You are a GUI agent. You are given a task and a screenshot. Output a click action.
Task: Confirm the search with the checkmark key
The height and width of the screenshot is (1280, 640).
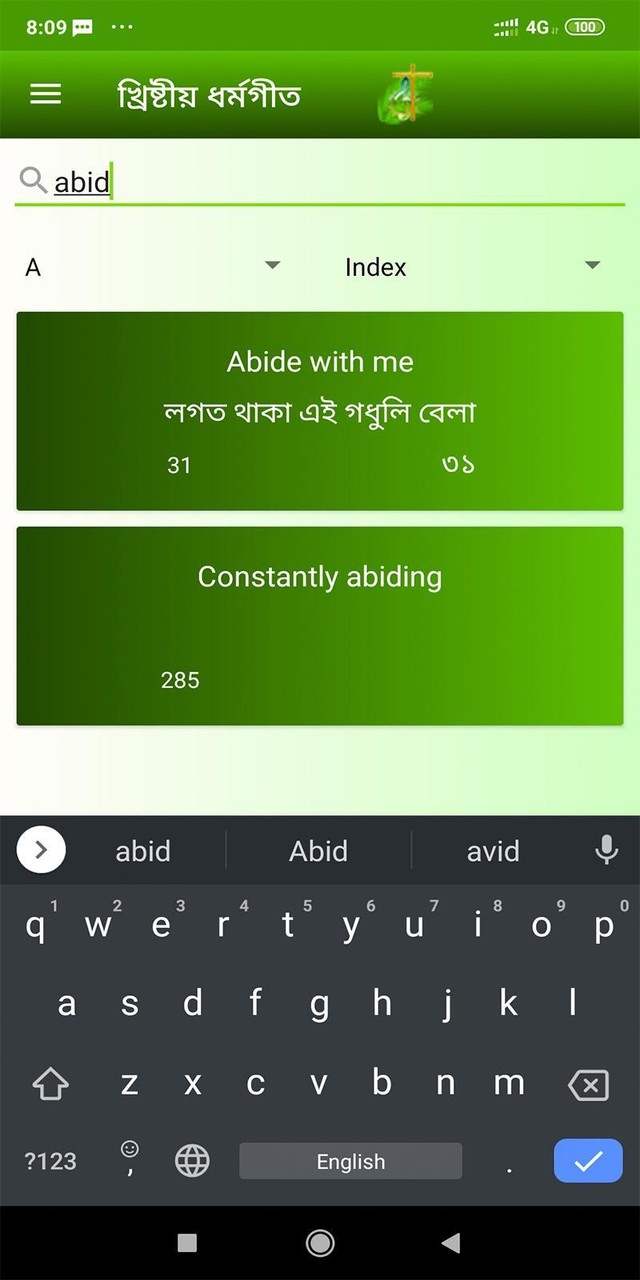(588, 1161)
